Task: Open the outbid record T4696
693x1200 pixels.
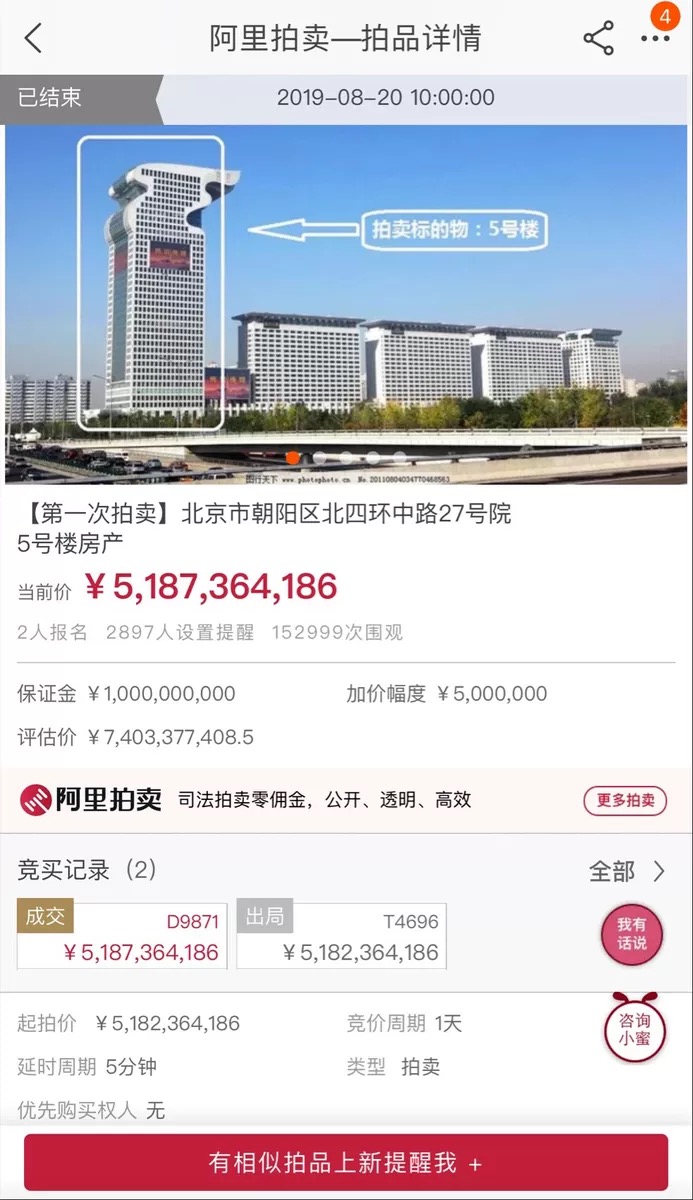Action: 342,936
